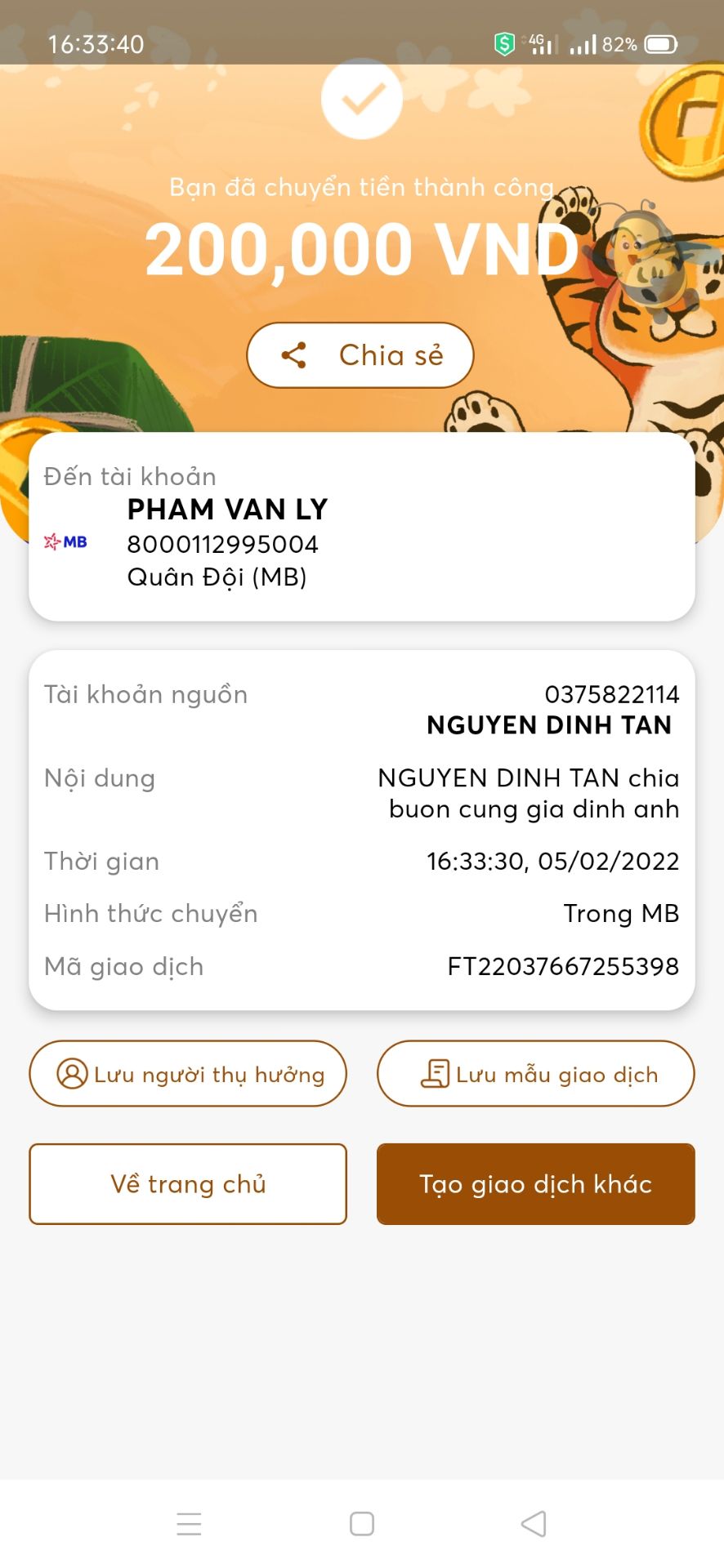Viewport: 724px width, 1568px height.
Task: Select the transferred amount 200,000 VND
Action: coord(362,249)
